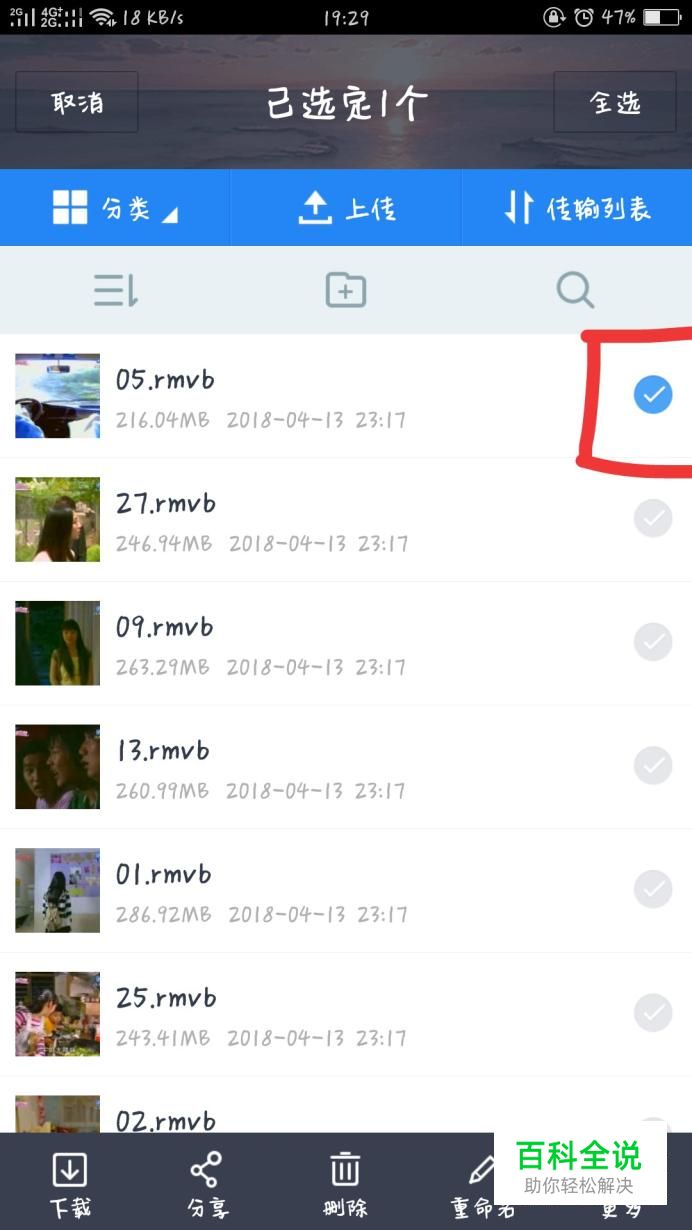Uncheck the 05.rmvb file
The width and height of the screenshot is (692, 1230).
tap(653, 396)
